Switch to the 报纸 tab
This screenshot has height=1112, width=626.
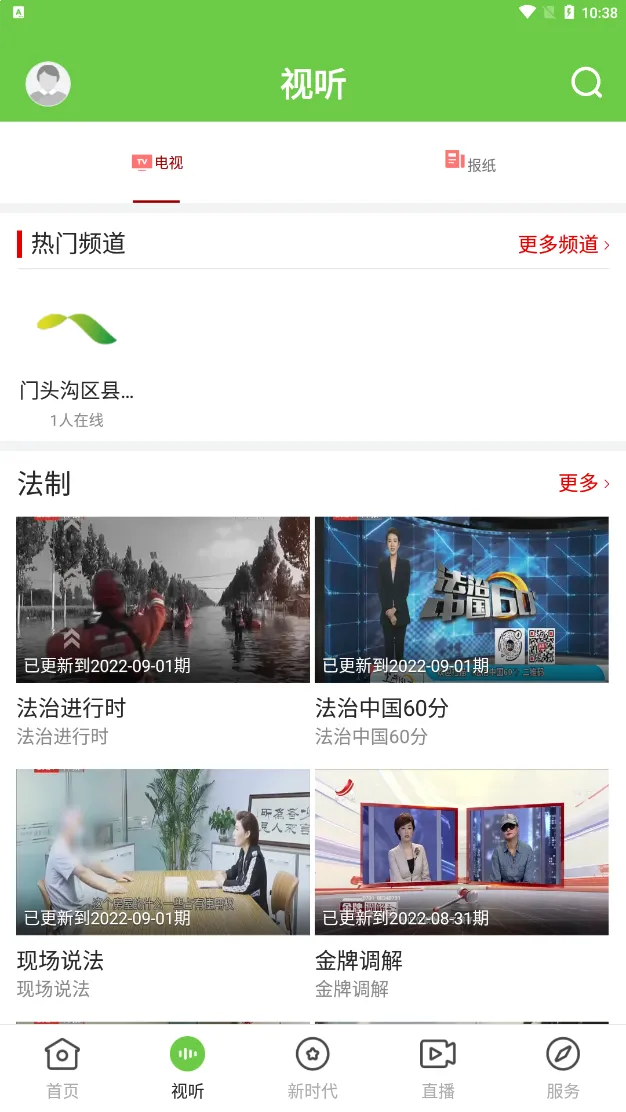[x=470, y=163]
